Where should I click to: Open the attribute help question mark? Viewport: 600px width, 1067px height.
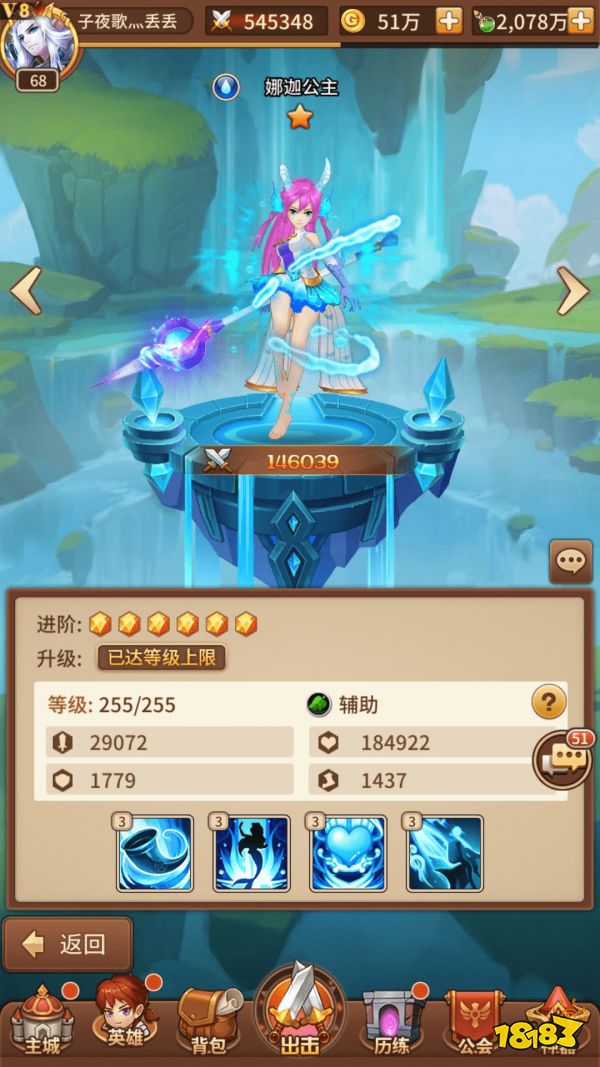tap(548, 703)
